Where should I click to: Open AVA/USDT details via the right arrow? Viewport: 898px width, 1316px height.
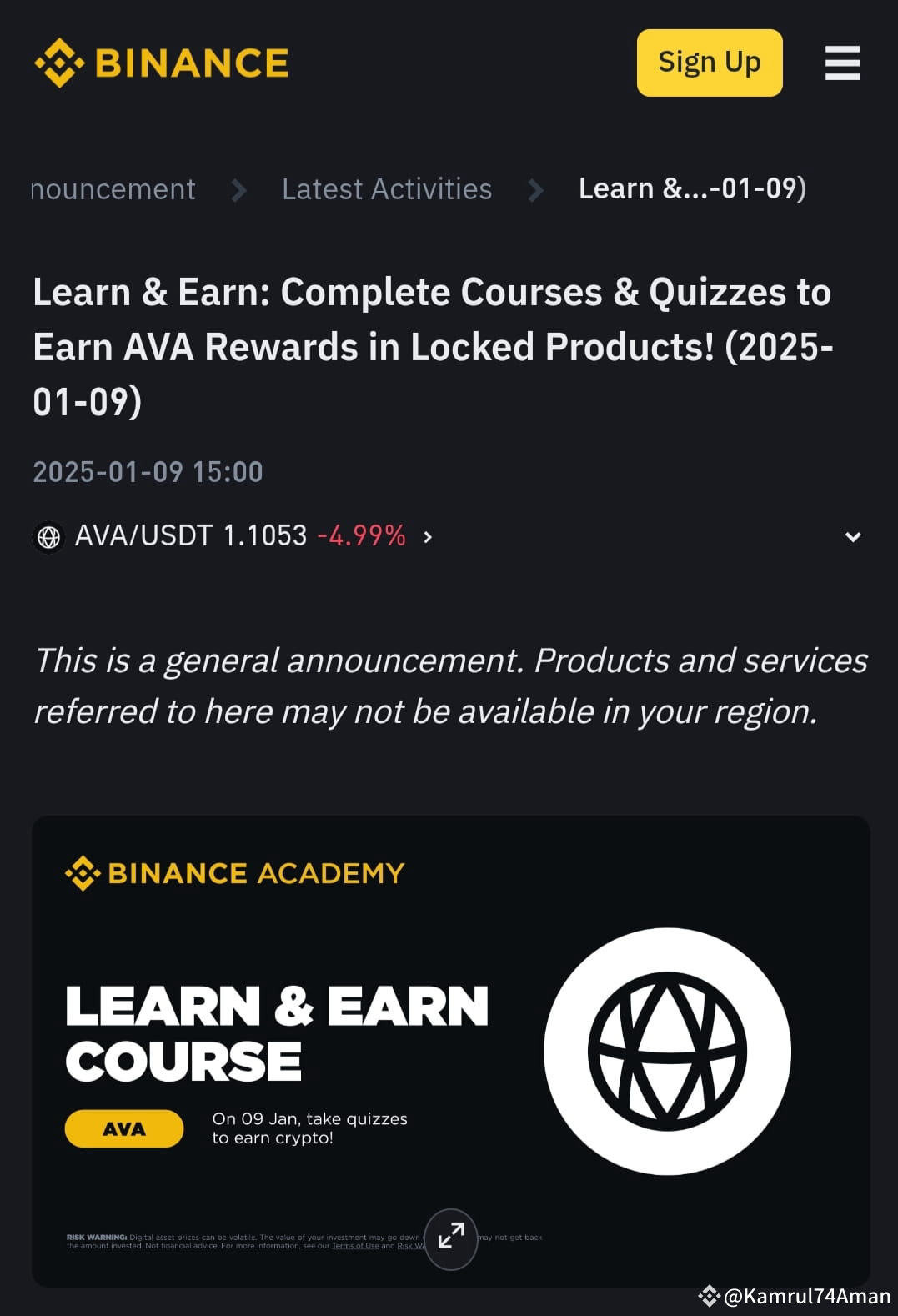tap(428, 537)
